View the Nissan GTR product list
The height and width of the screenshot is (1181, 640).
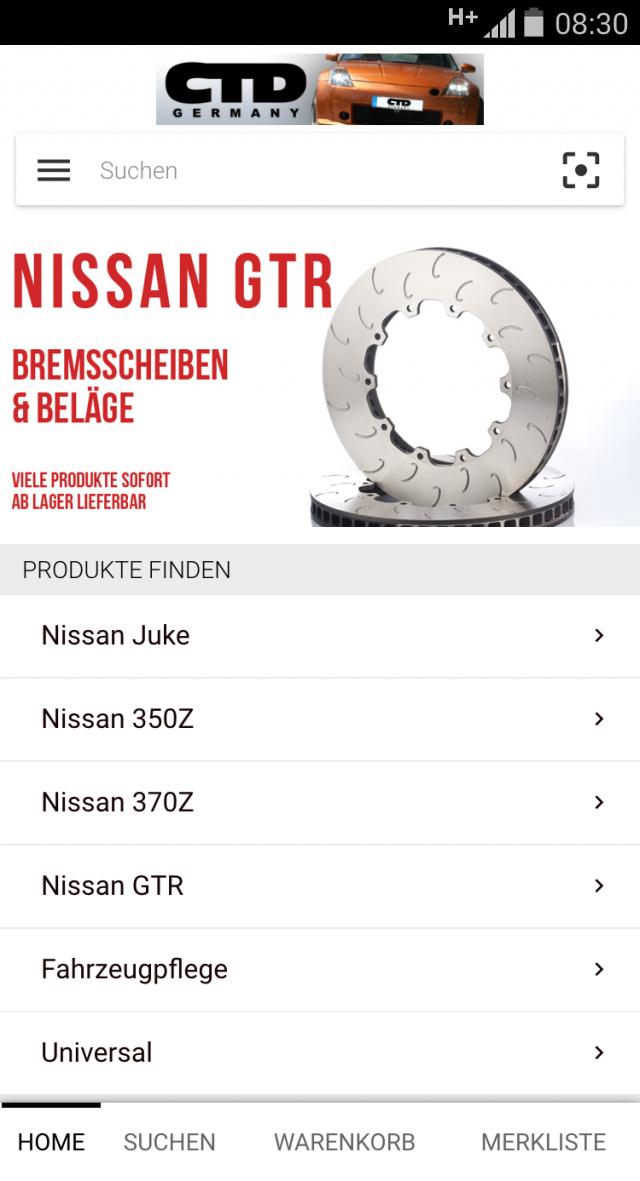click(x=320, y=886)
